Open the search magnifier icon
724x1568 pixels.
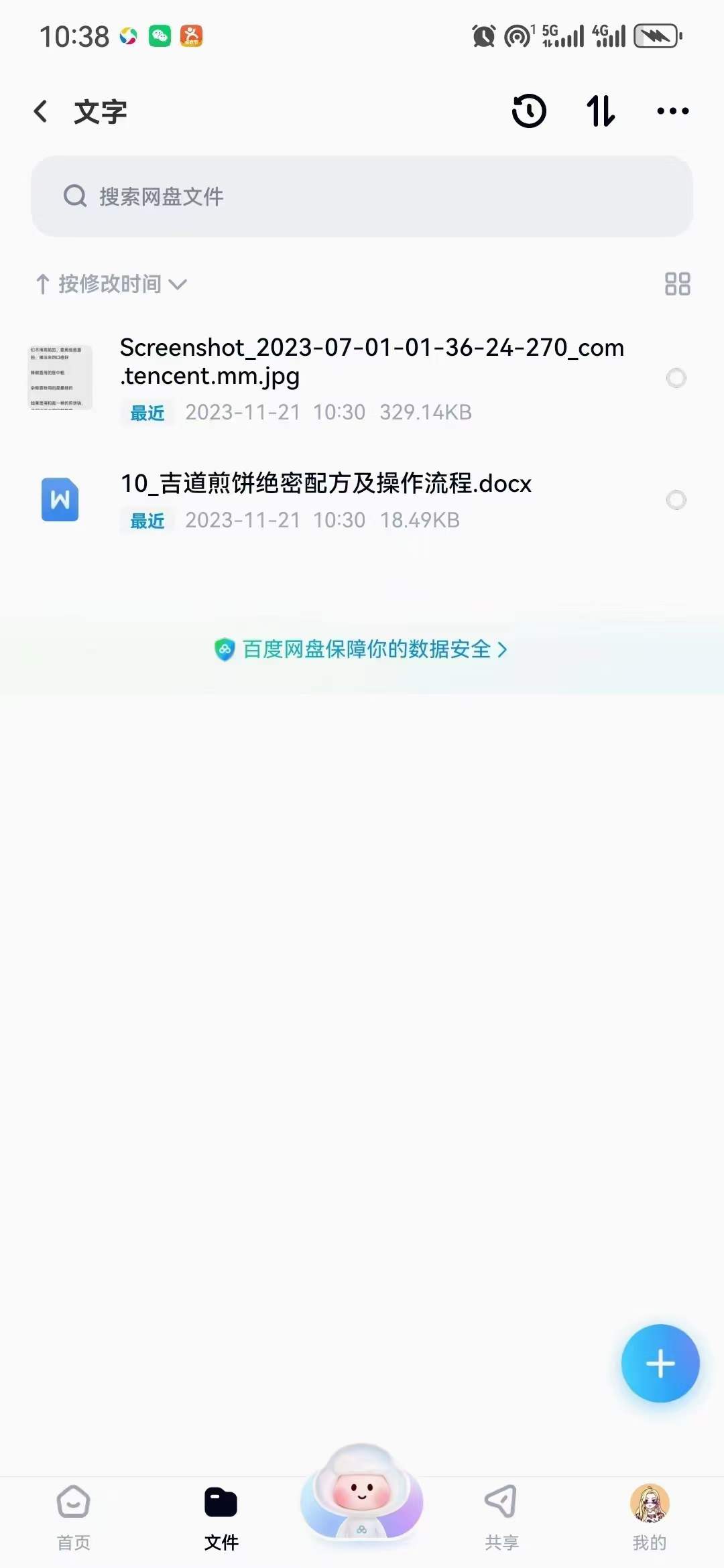[75, 196]
